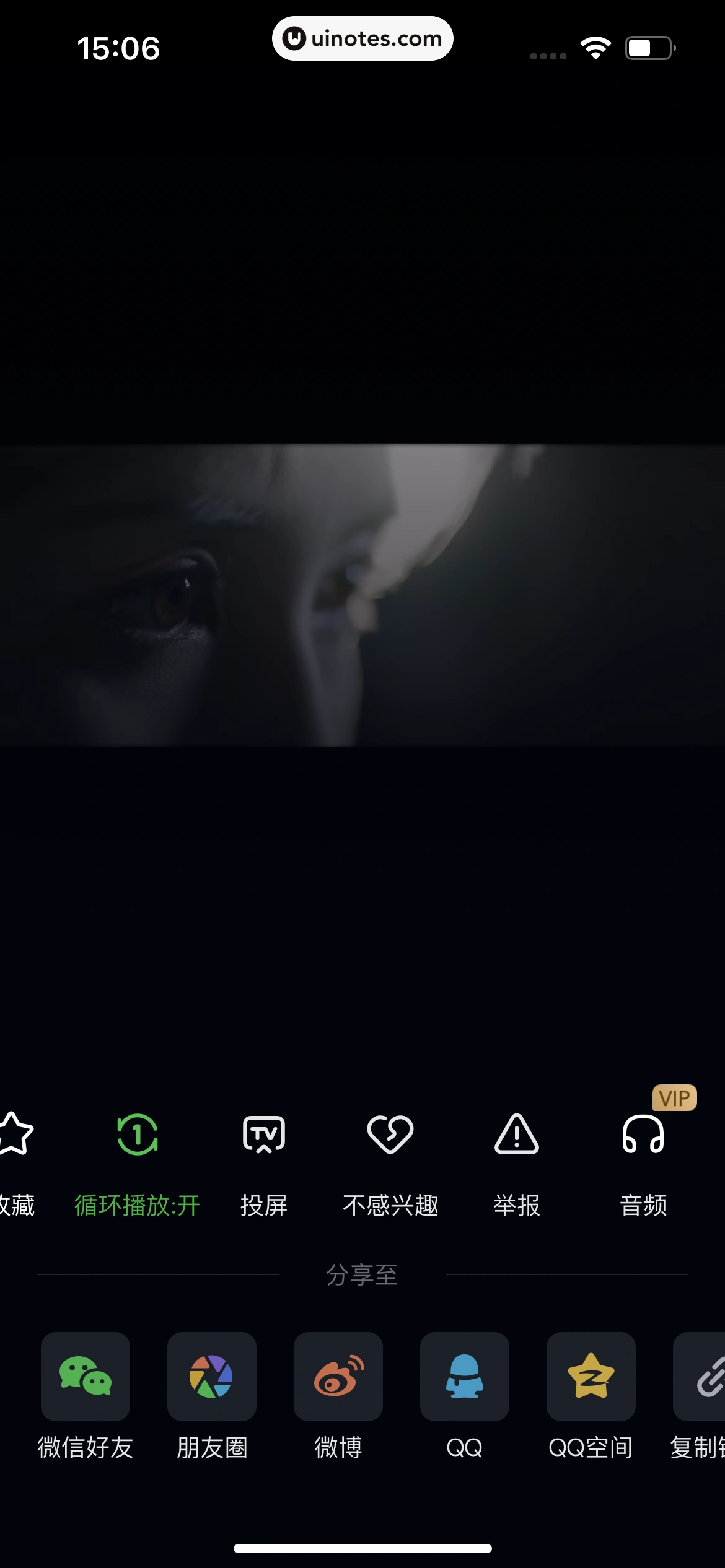Toggle loop playback (循环播放)
The image size is (725, 1568).
[138, 1135]
